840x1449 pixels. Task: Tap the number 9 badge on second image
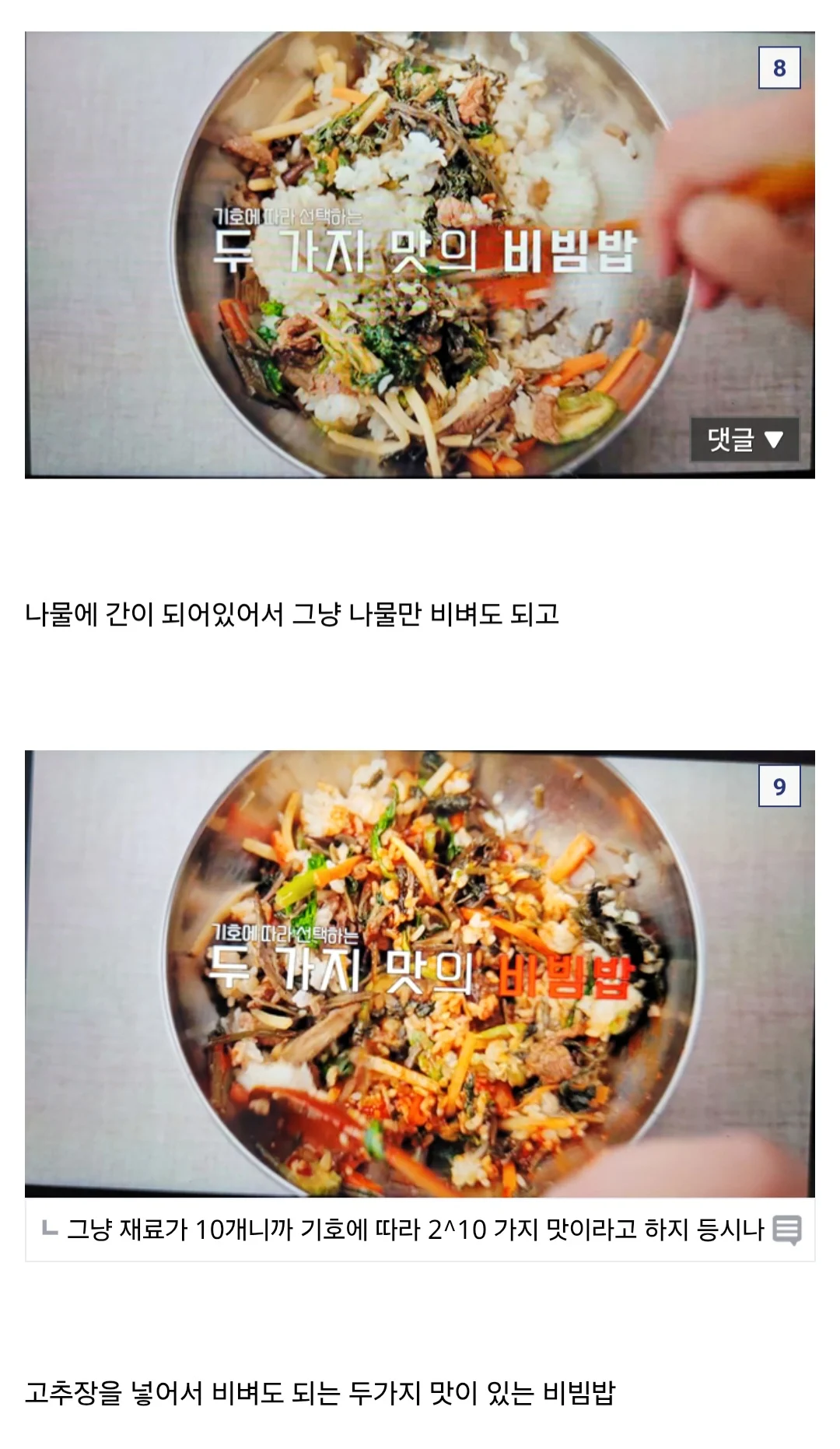779,787
